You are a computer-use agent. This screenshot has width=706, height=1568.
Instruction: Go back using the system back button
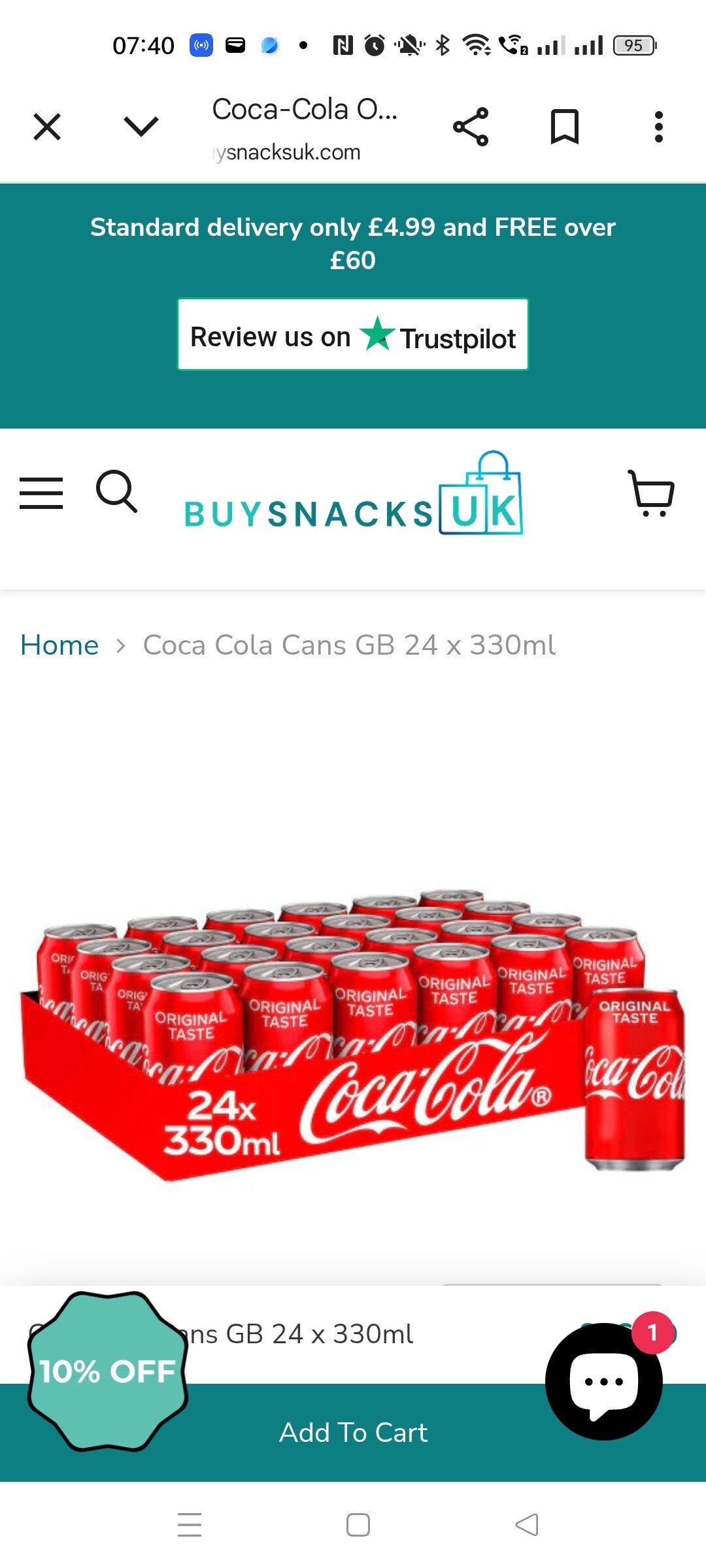[527, 1525]
